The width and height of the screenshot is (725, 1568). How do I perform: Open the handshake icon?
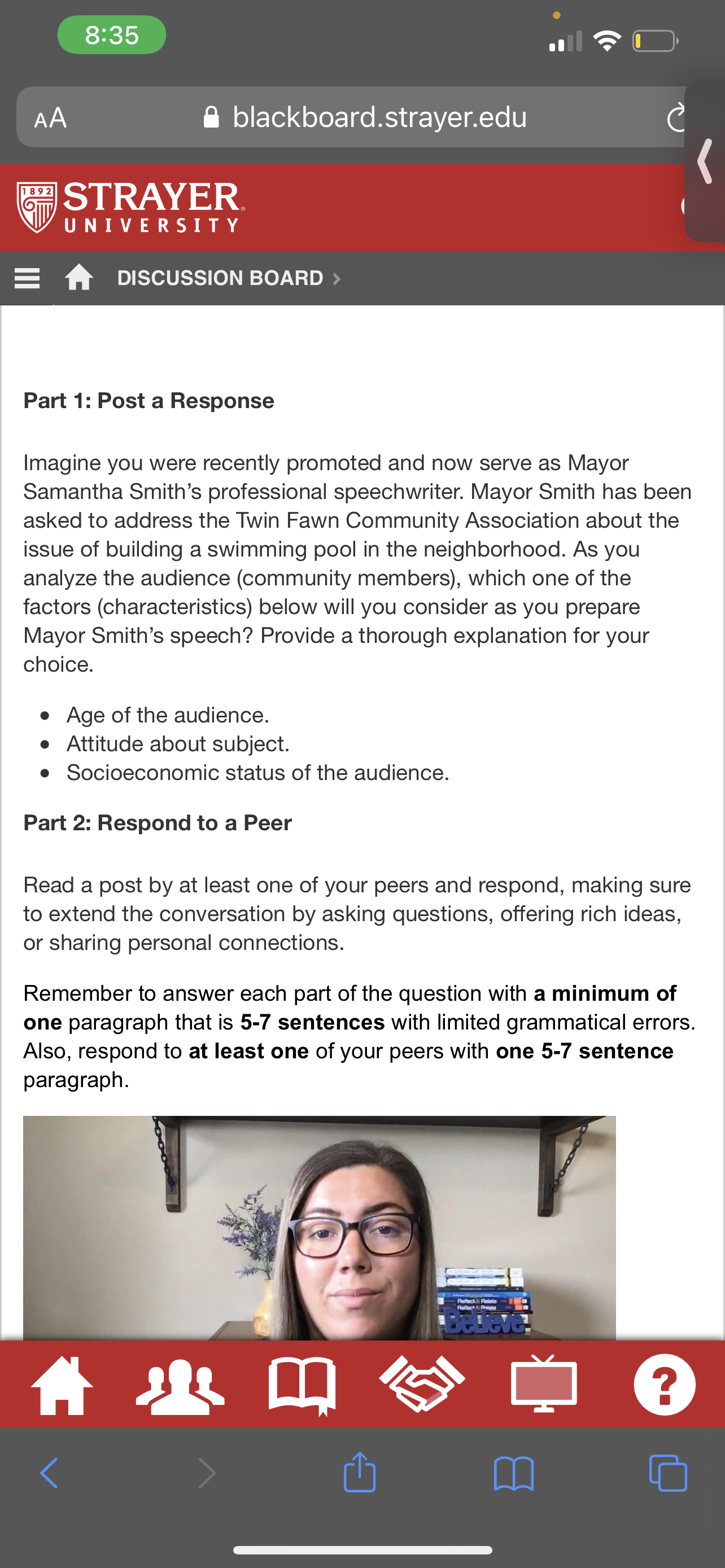(422, 1384)
